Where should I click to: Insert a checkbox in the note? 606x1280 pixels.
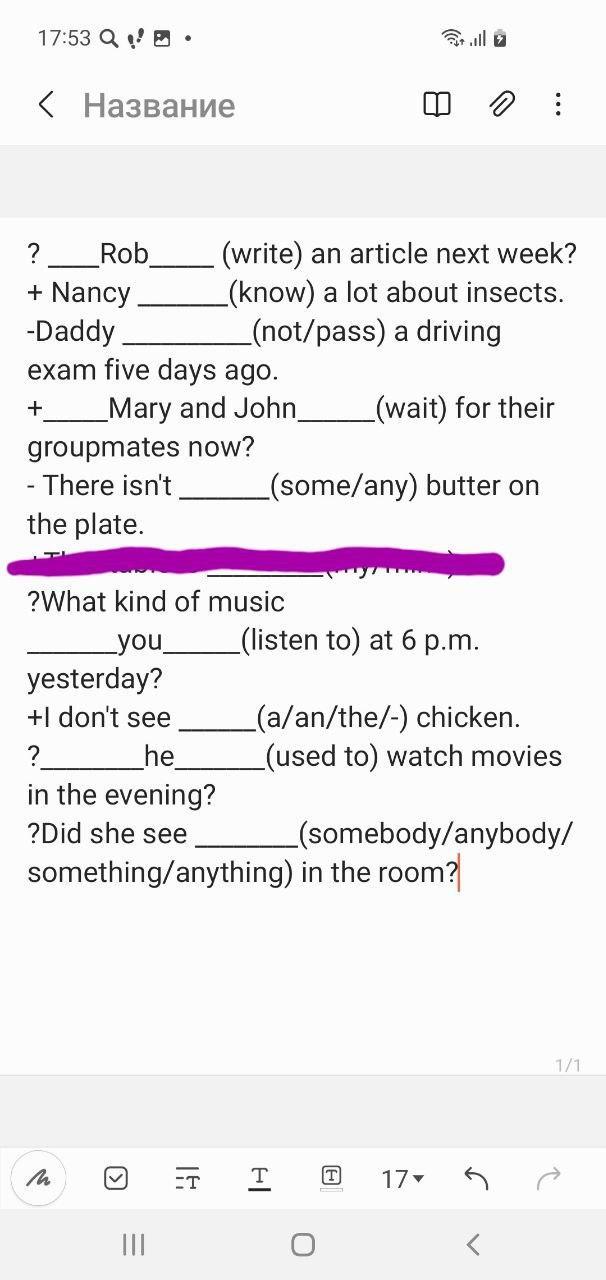116,1179
